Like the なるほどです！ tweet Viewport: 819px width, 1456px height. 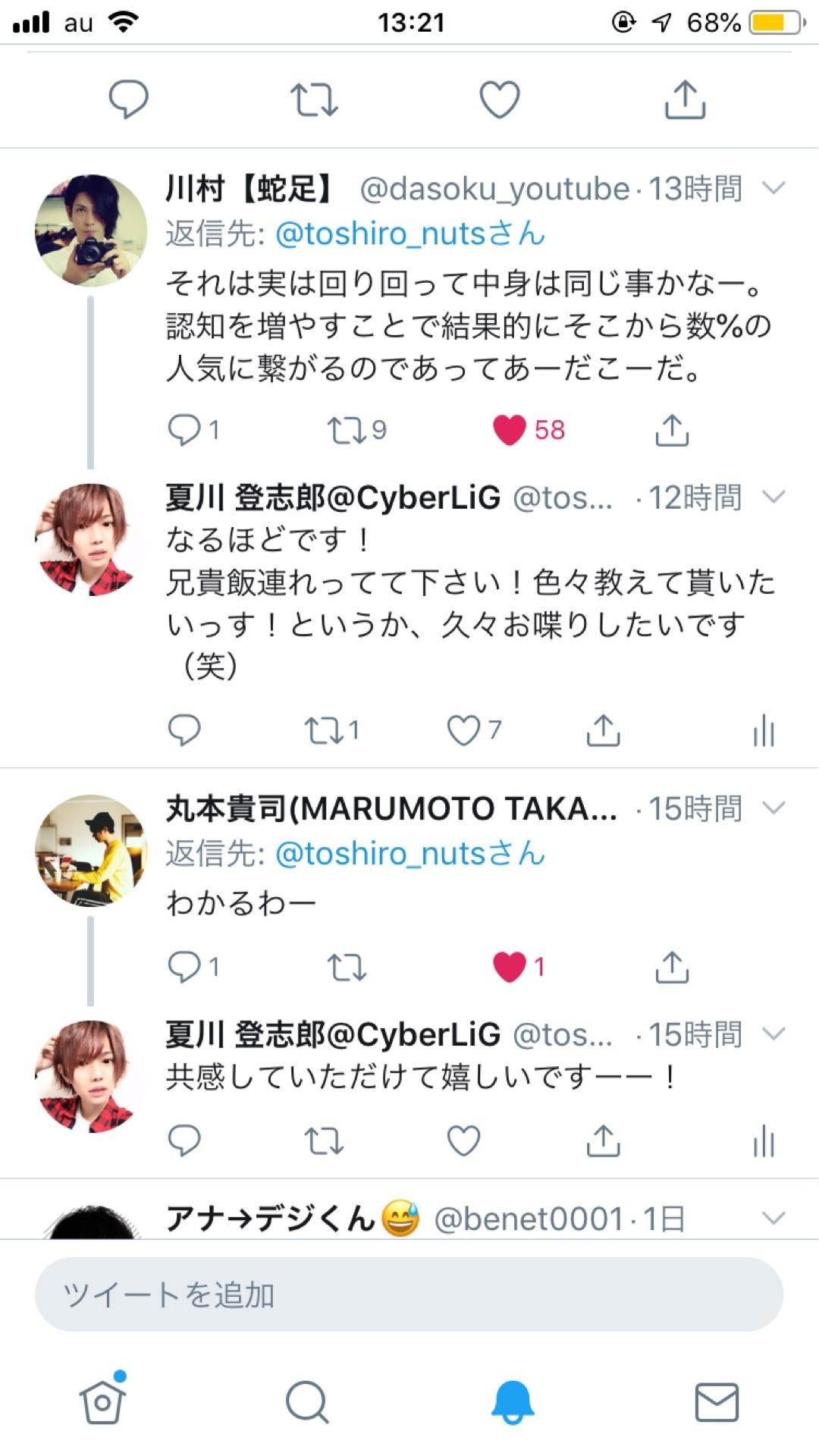point(463,730)
